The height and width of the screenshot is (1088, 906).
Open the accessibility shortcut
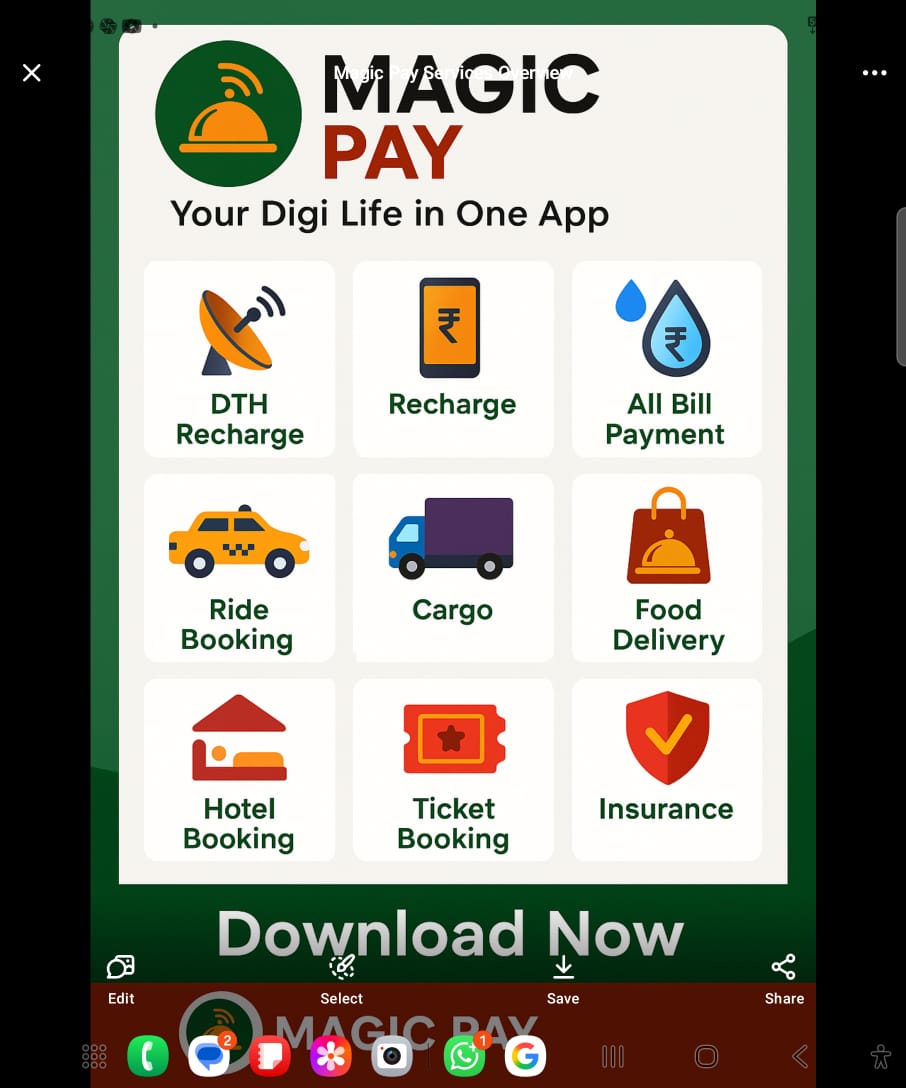coord(880,1056)
